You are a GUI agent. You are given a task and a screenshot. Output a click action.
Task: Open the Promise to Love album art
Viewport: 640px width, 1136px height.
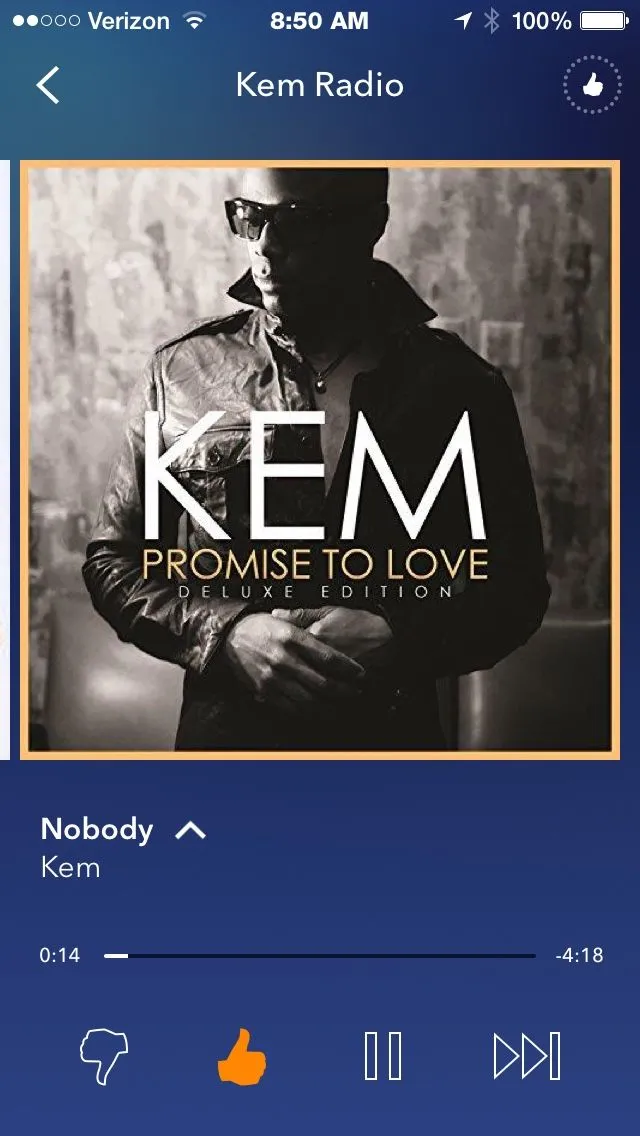pyautogui.click(x=320, y=460)
